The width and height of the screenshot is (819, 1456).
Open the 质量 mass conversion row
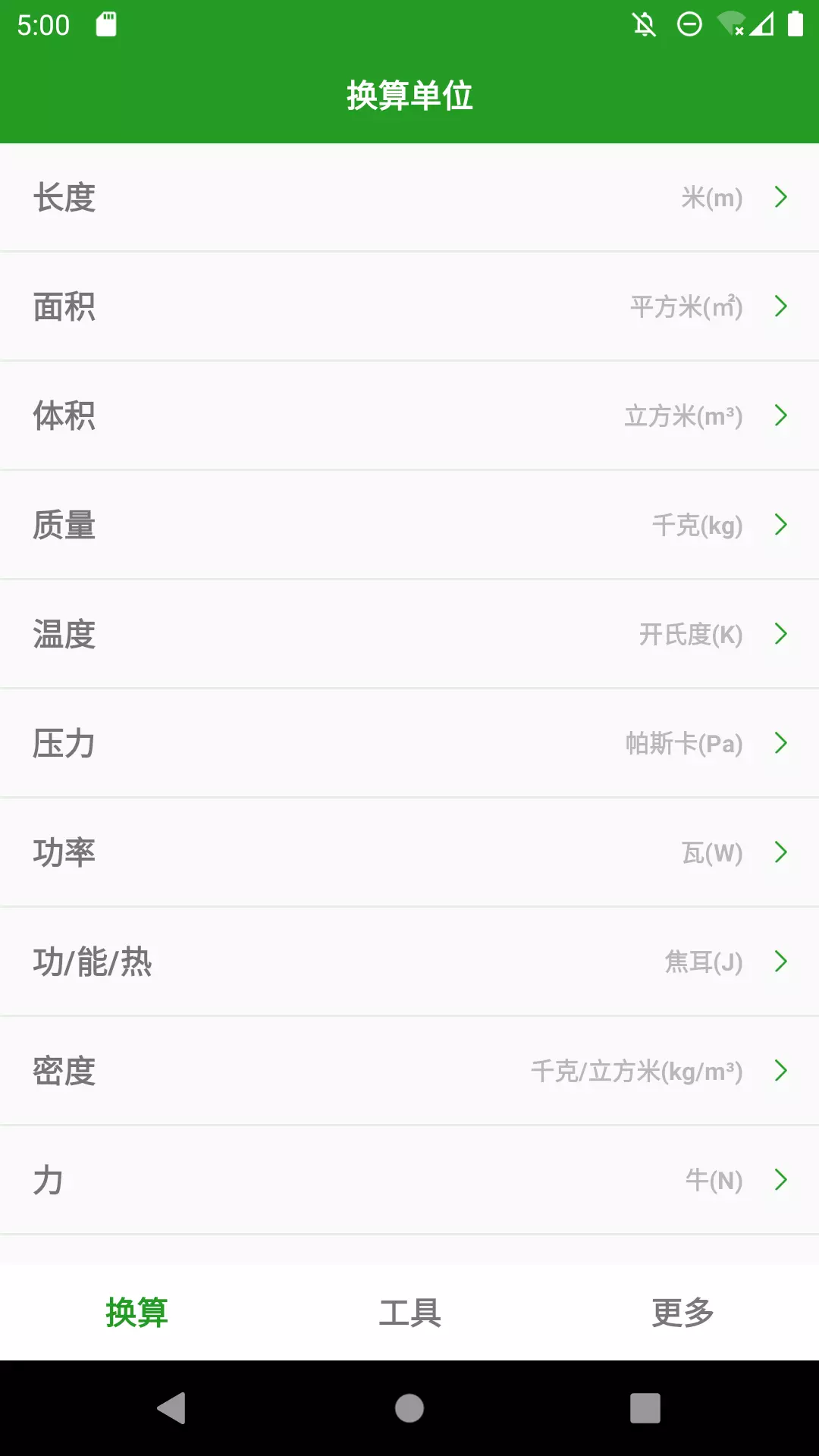pos(409,525)
